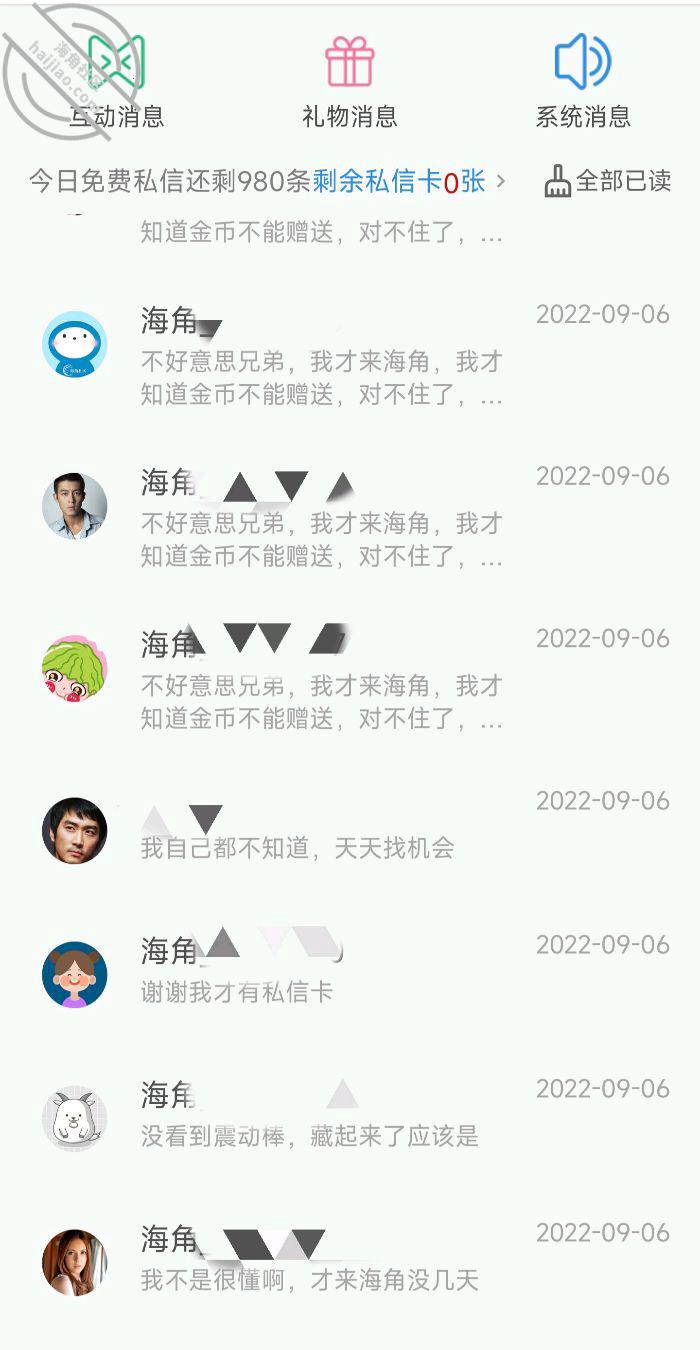This screenshot has height=1350, width=700.
Task: Open 礼物消息 gift messages
Action: 349,82
